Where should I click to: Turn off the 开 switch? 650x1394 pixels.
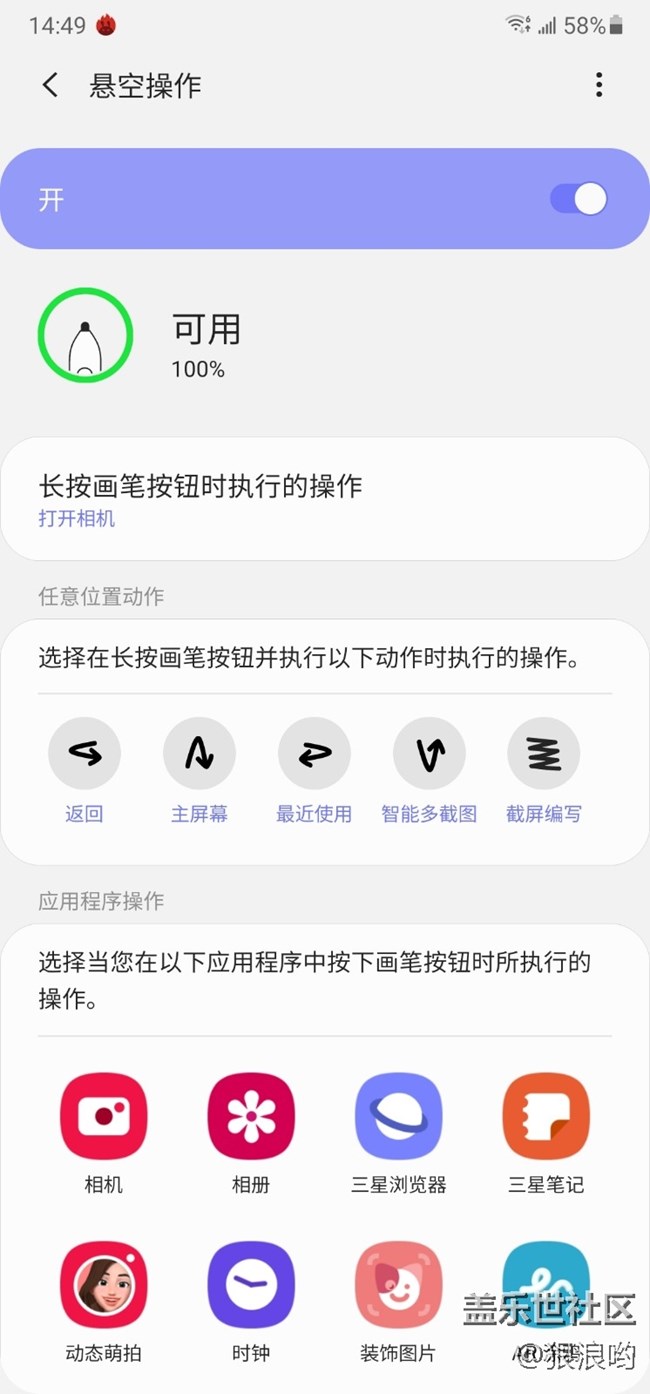(578, 199)
